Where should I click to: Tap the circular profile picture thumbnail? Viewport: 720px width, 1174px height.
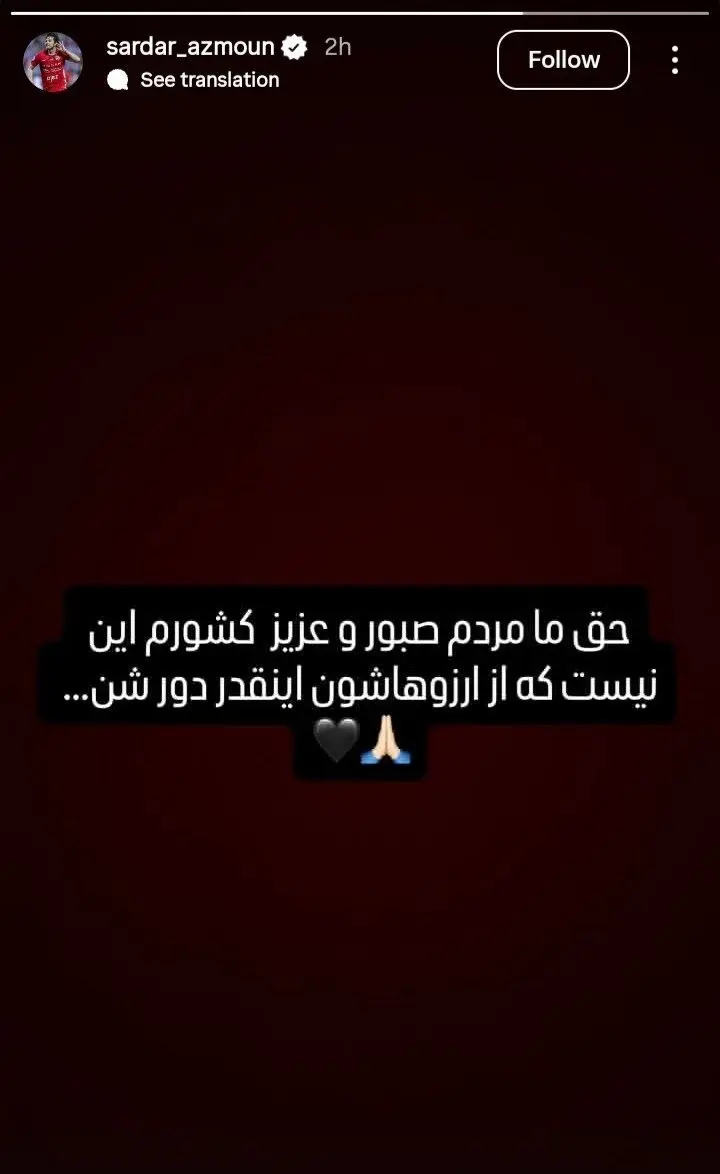pyautogui.click(x=52, y=60)
